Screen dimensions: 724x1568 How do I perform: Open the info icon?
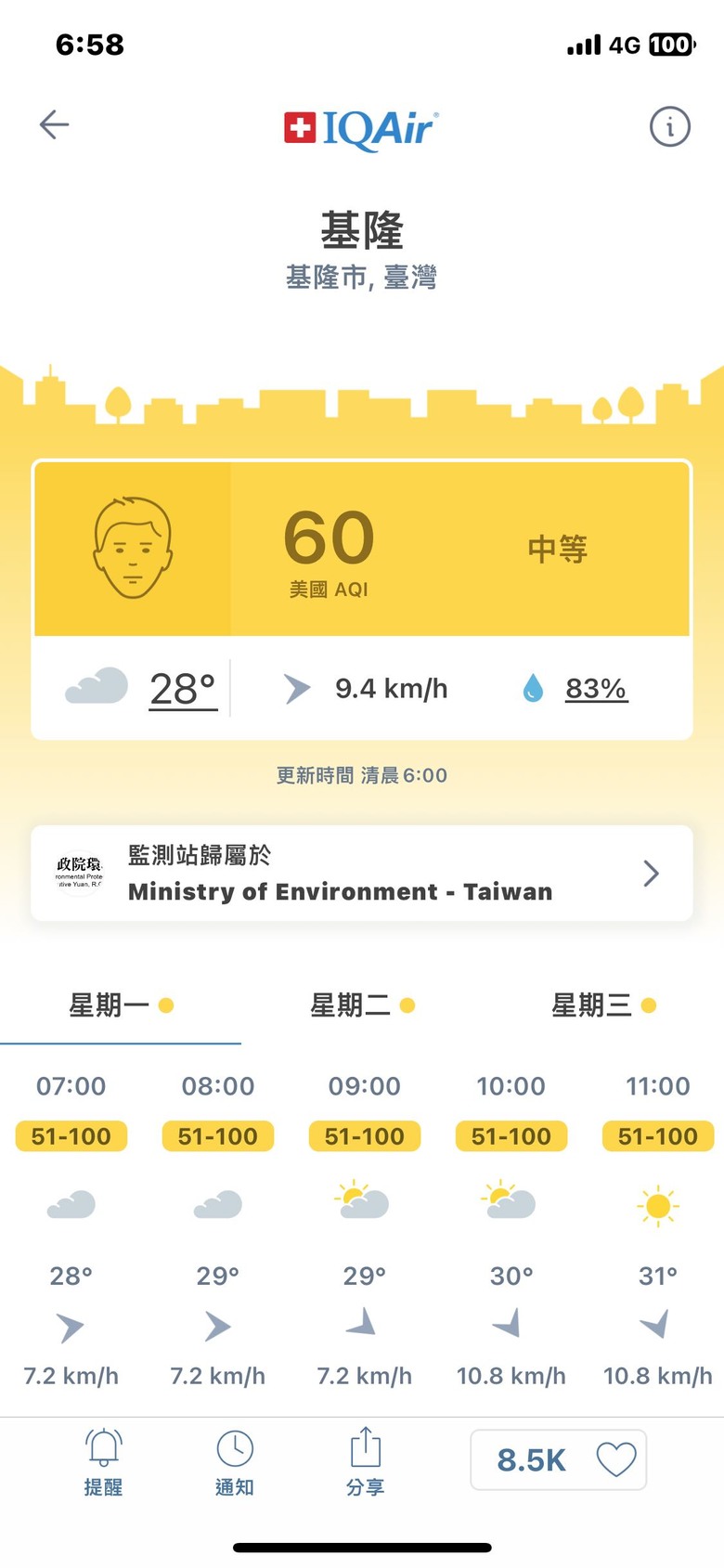[669, 125]
